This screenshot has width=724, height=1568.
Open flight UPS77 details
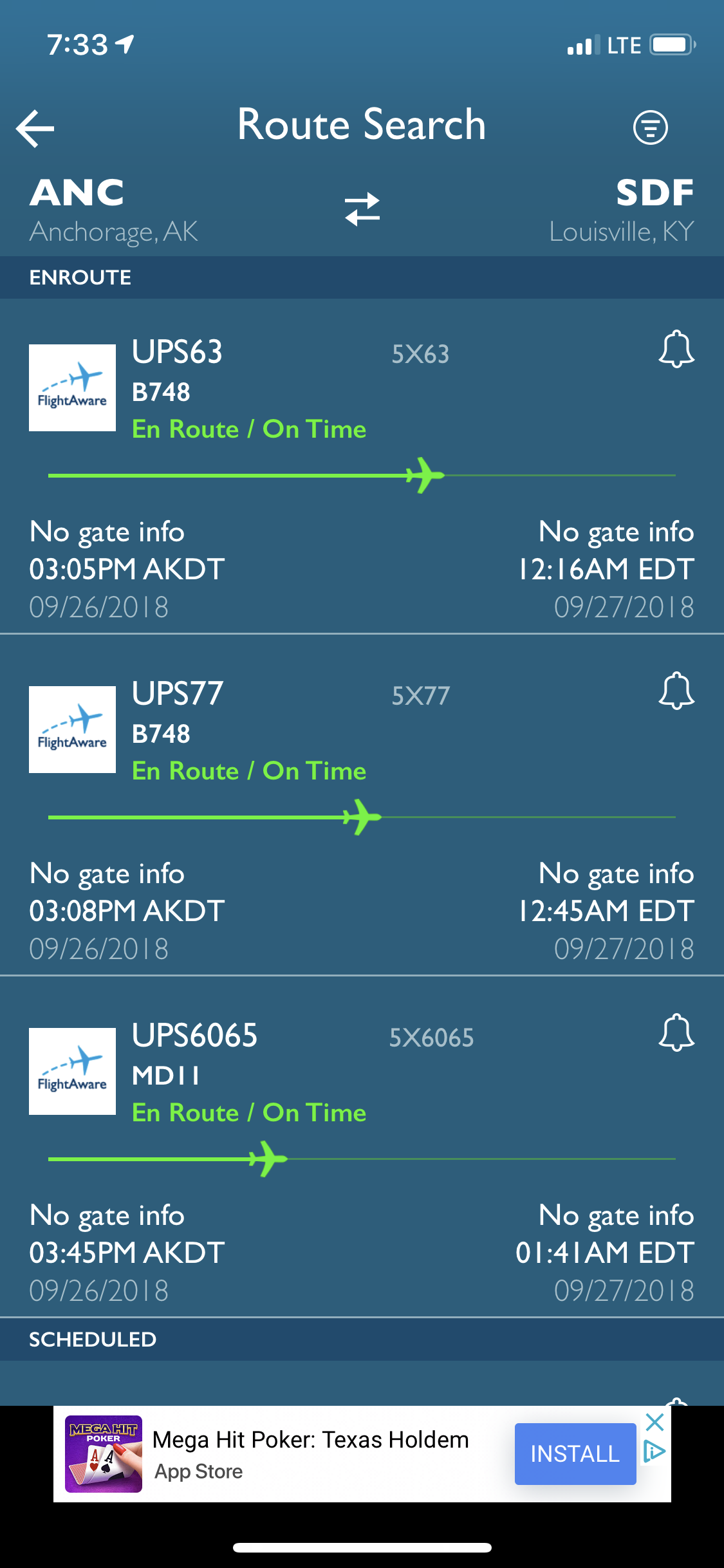[x=362, y=805]
